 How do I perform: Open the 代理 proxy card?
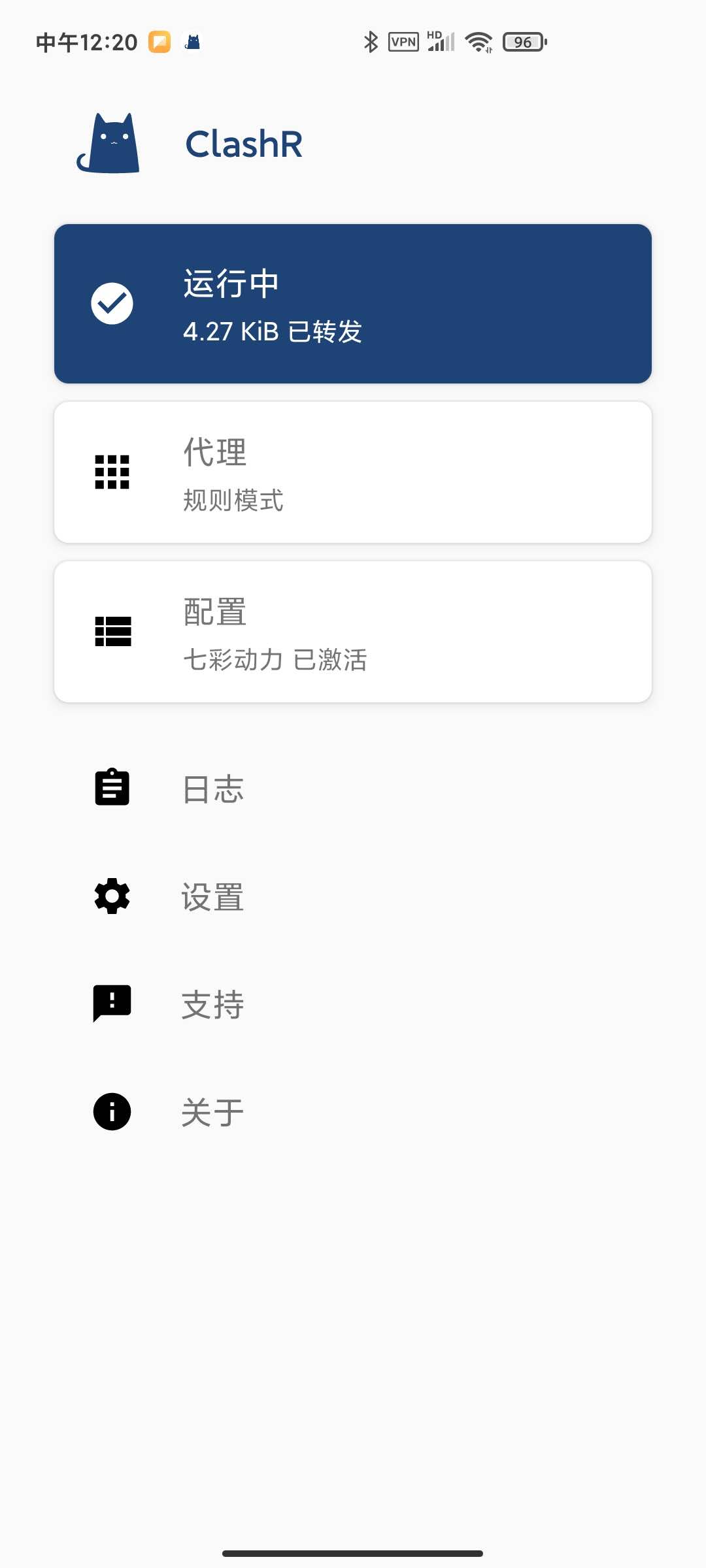(353, 472)
